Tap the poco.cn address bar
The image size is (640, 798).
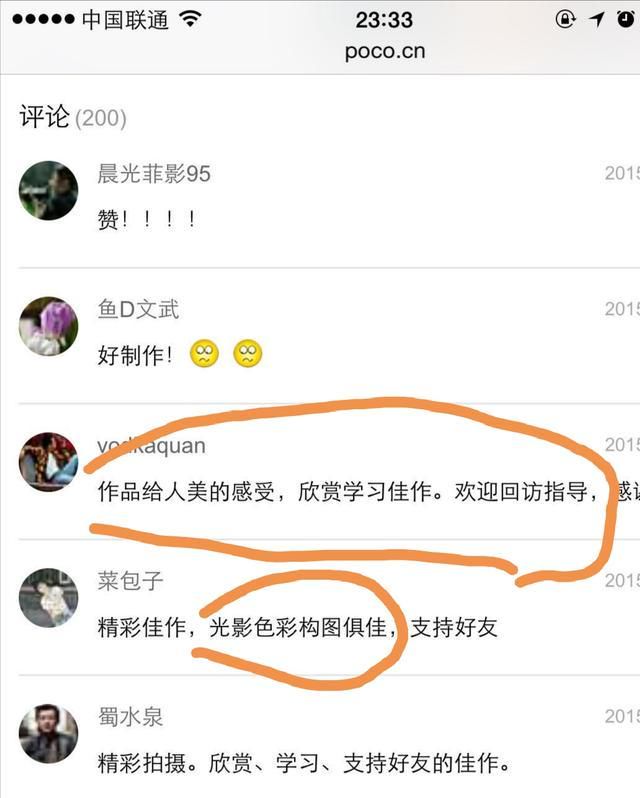[385, 51]
